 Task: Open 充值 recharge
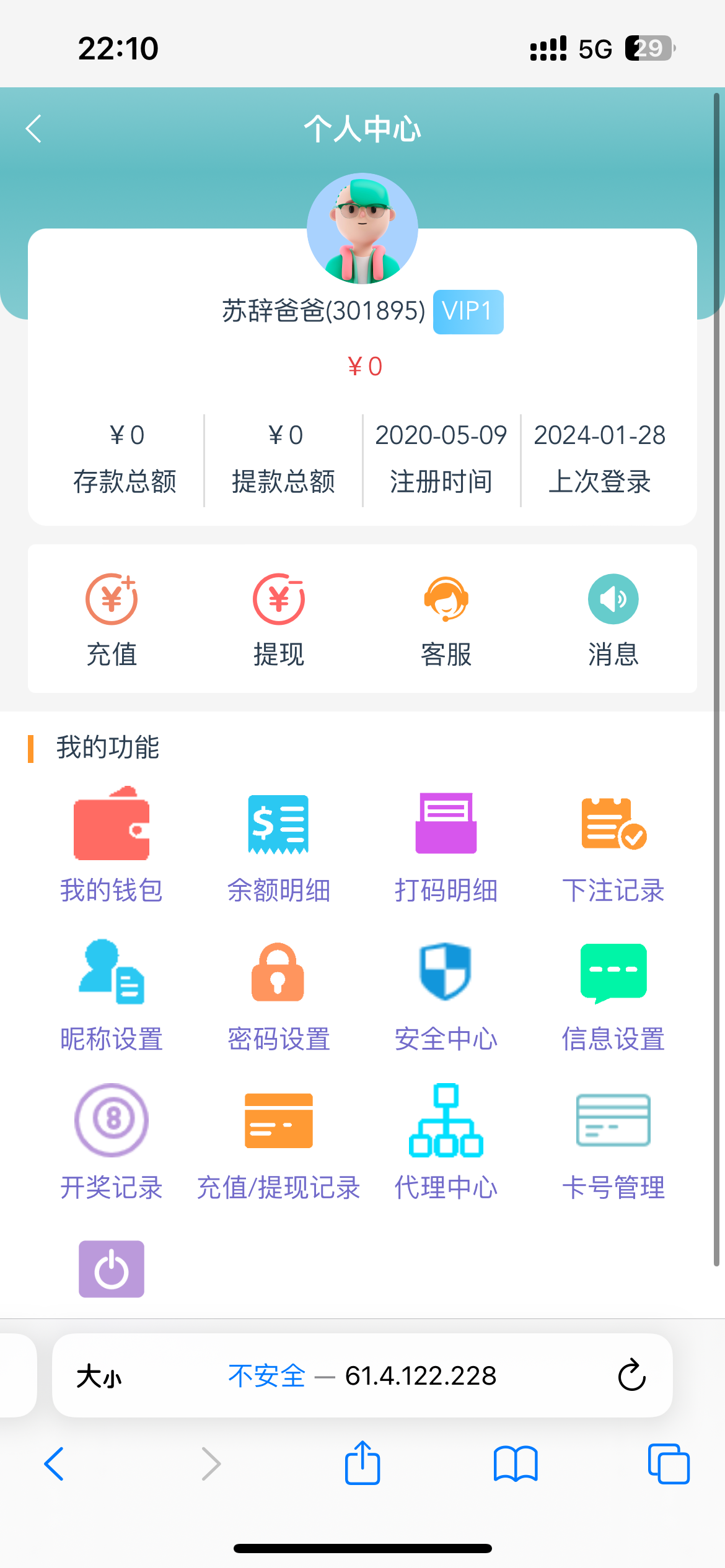click(x=112, y=619)
